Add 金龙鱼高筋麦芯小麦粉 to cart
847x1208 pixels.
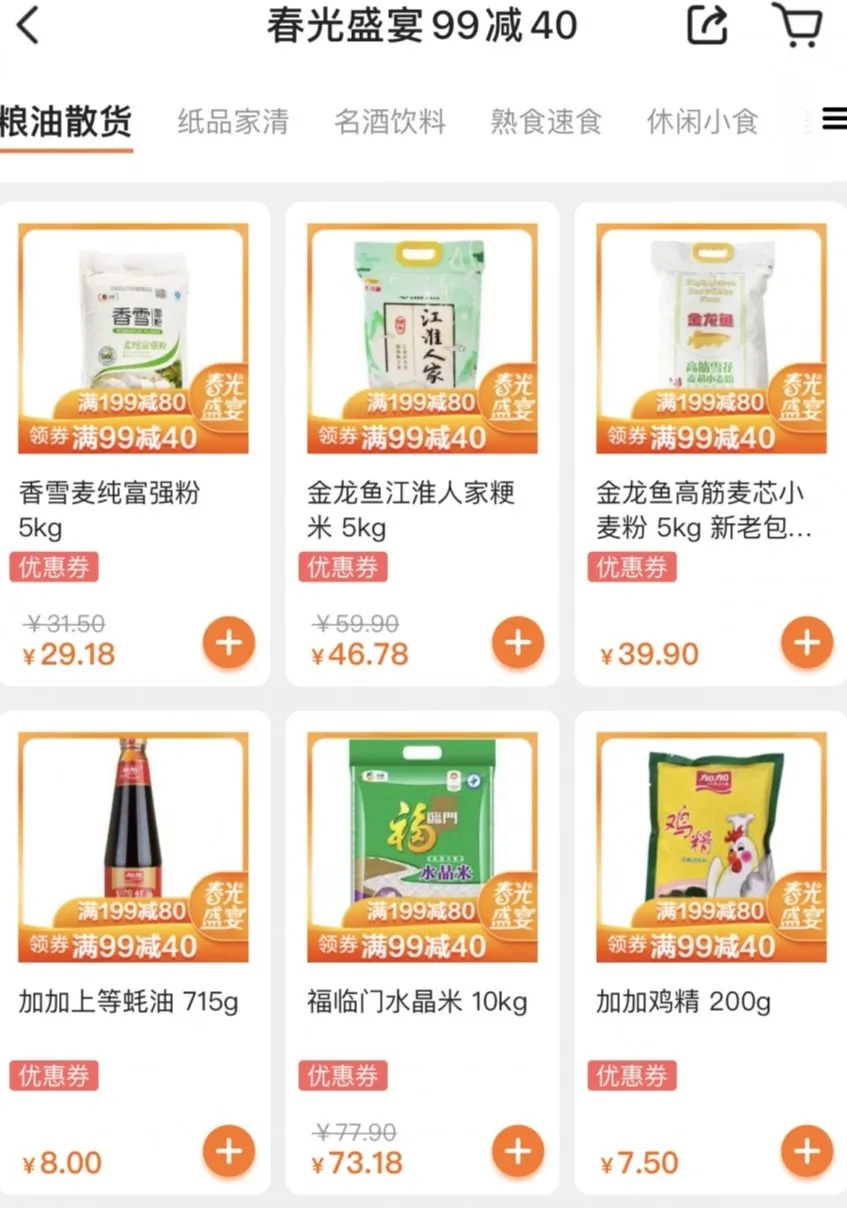tap(807, 642)
